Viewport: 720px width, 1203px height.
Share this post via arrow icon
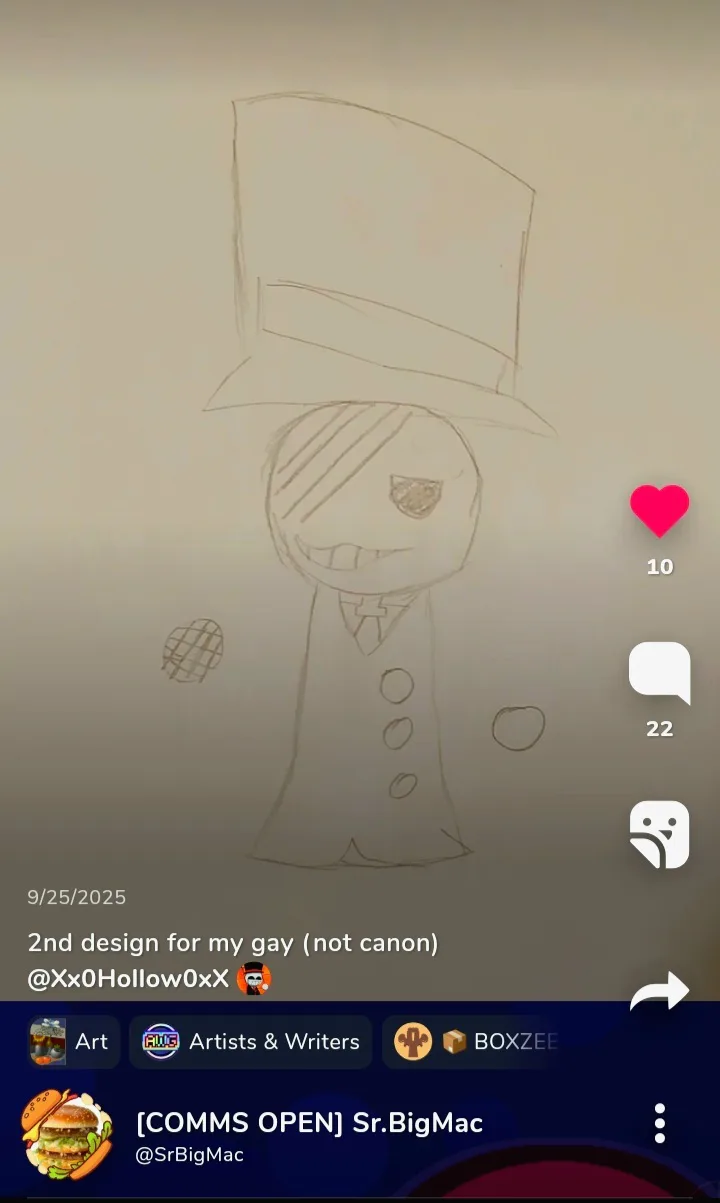(x=659, y=991)
